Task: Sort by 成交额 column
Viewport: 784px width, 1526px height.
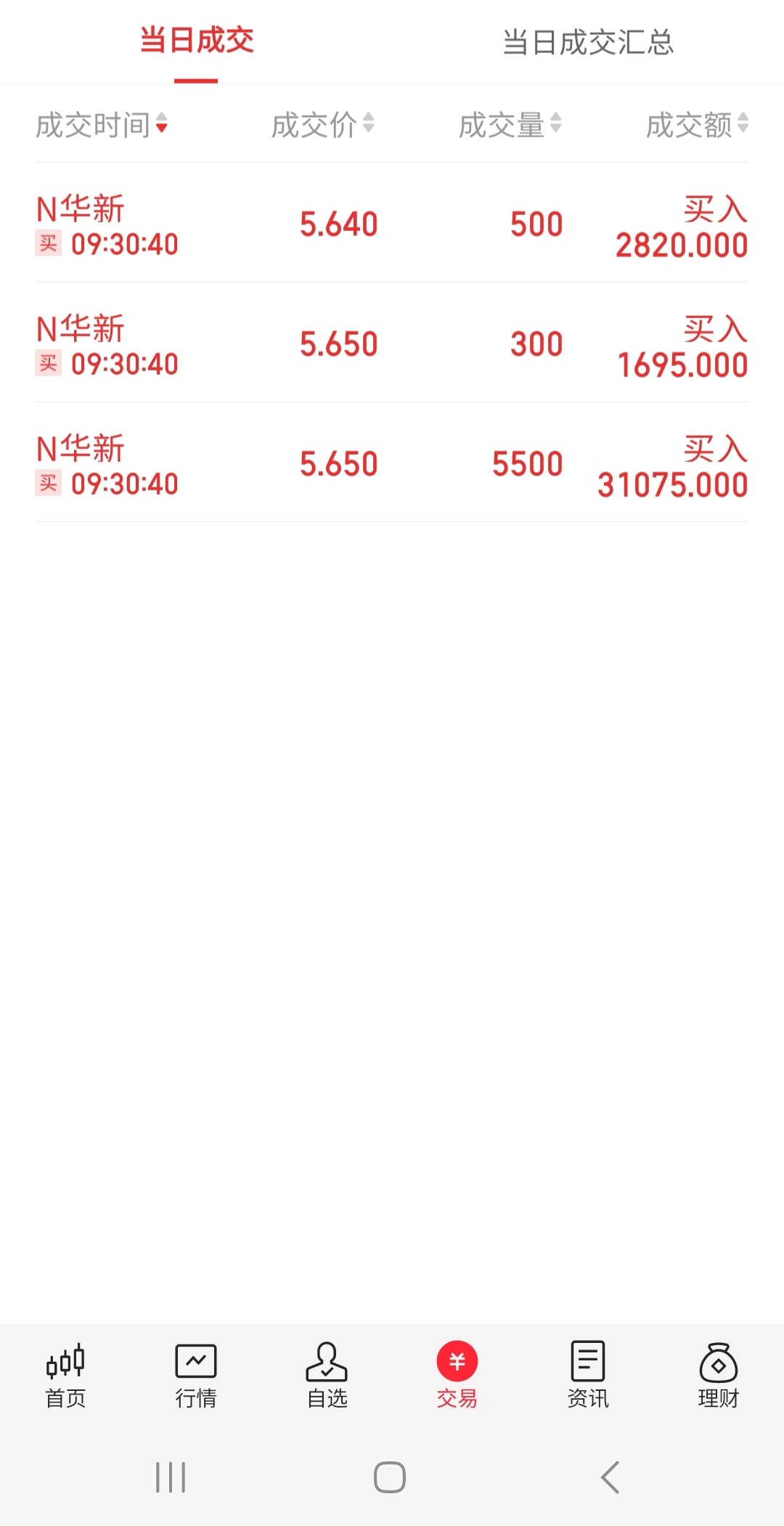Action: (697, 125)
